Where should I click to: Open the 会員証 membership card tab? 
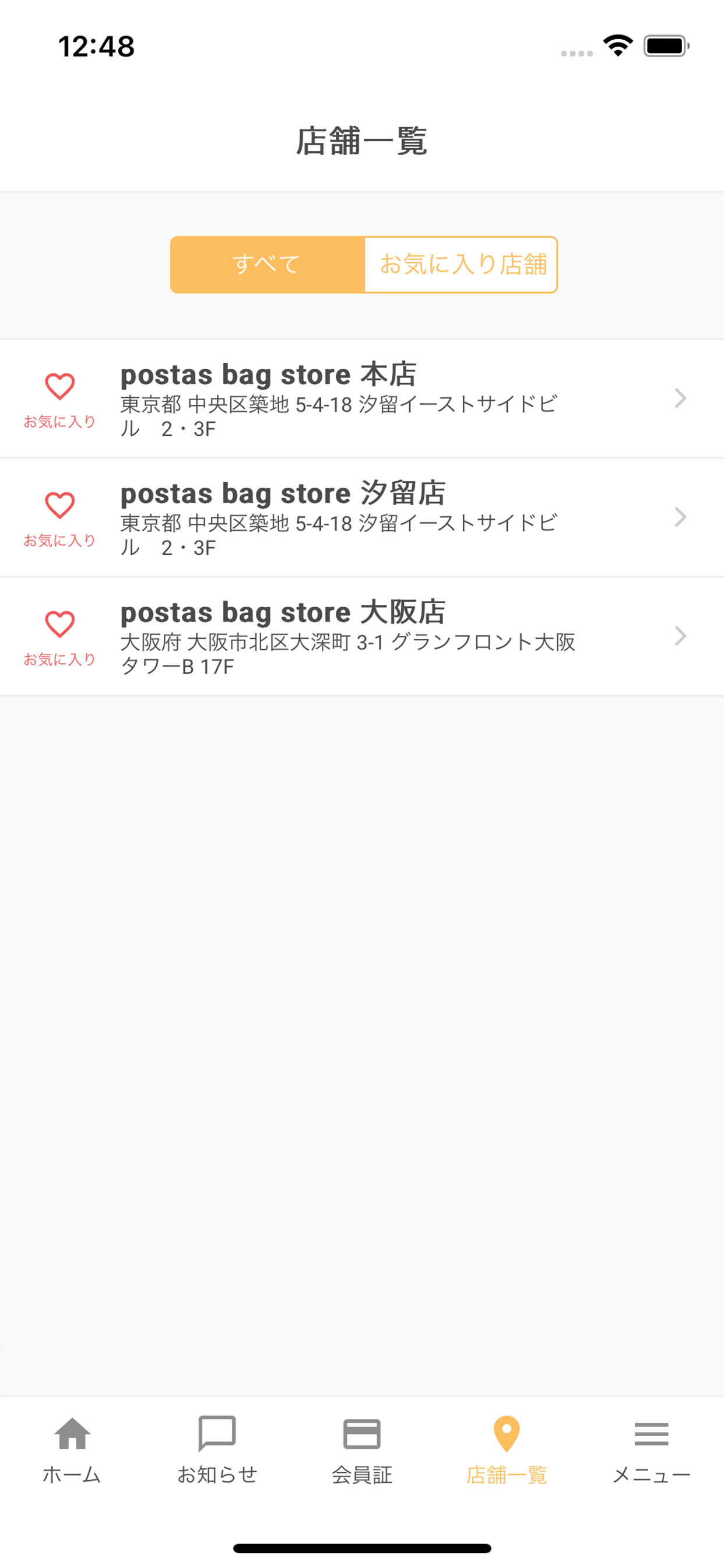click(x=362, y=1451)
